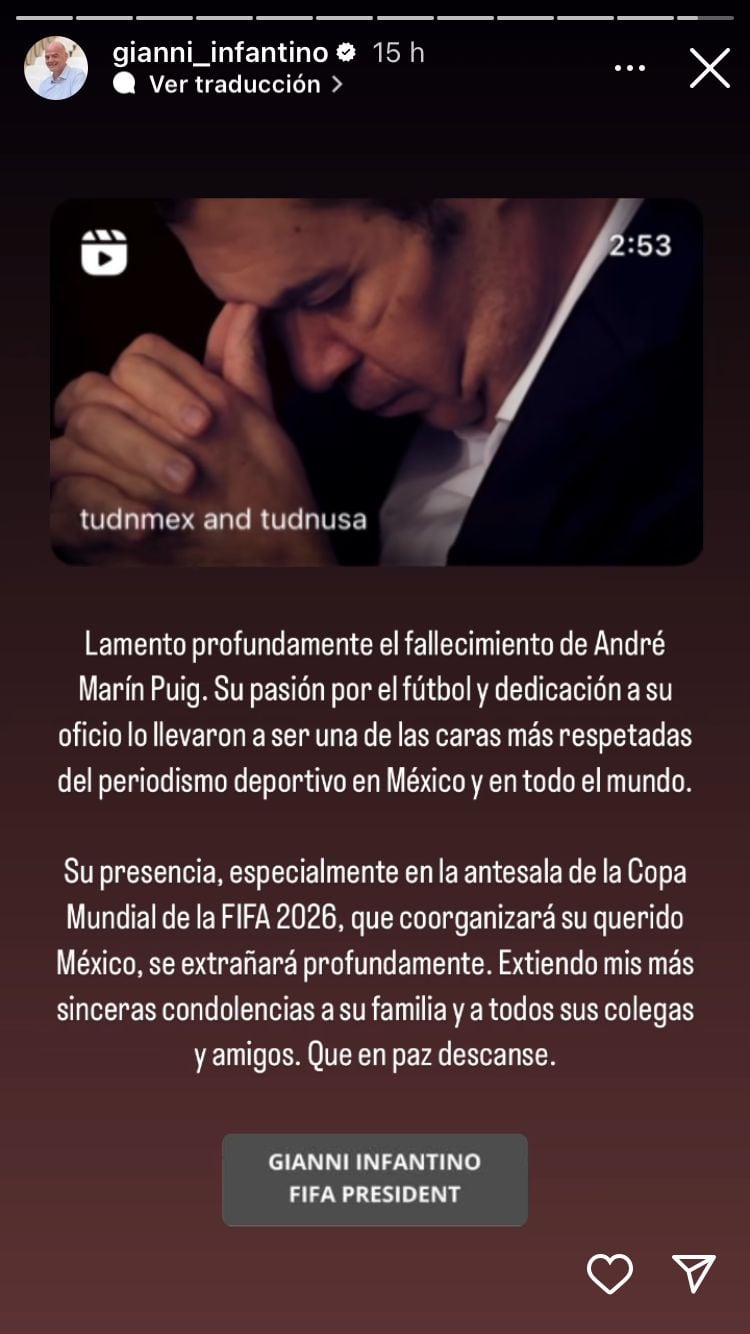This screenshot has width=750, height=1334.
Task: Tap the 15 h timestamp
Action: tap(399, 55)
